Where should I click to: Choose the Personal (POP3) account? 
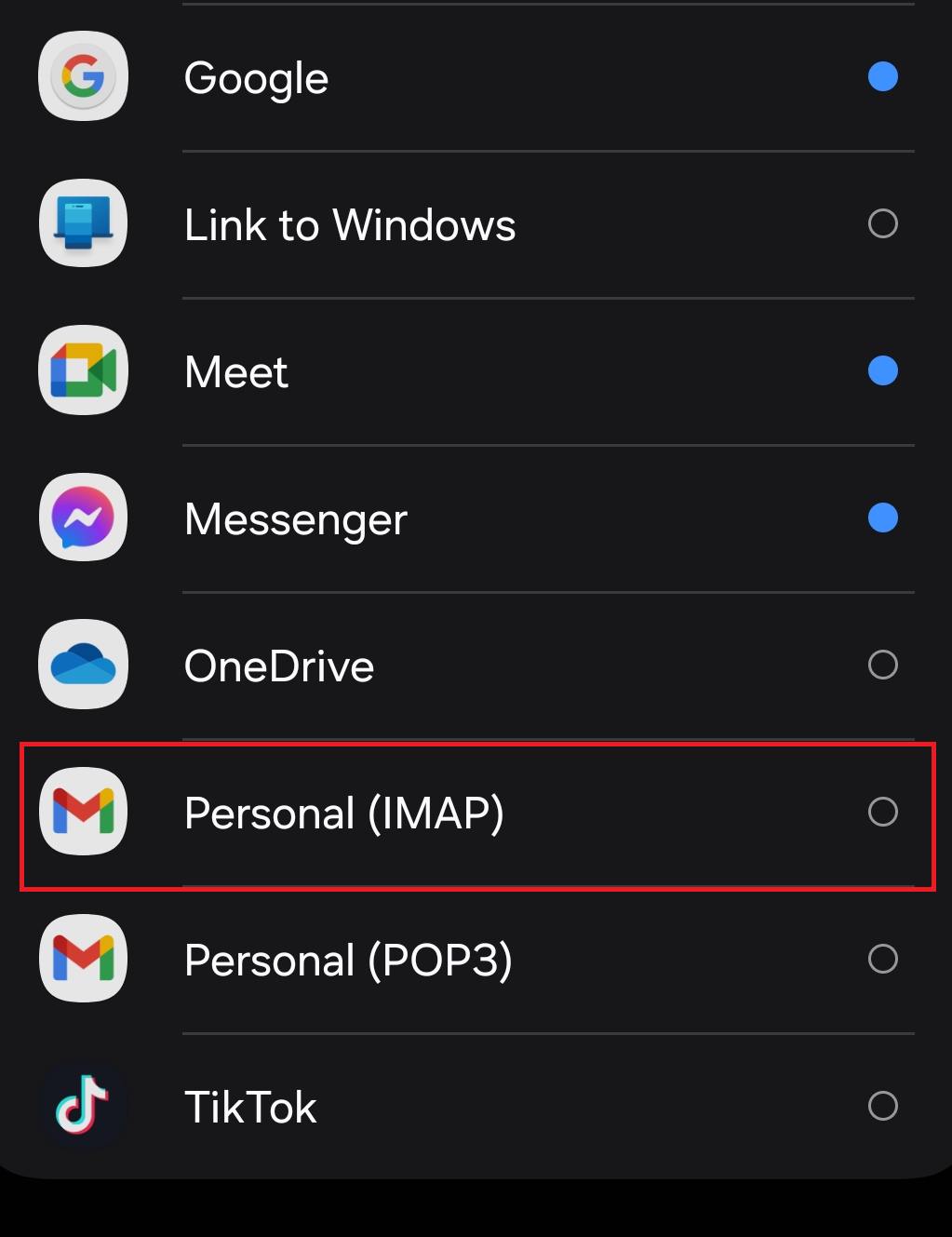882,959
